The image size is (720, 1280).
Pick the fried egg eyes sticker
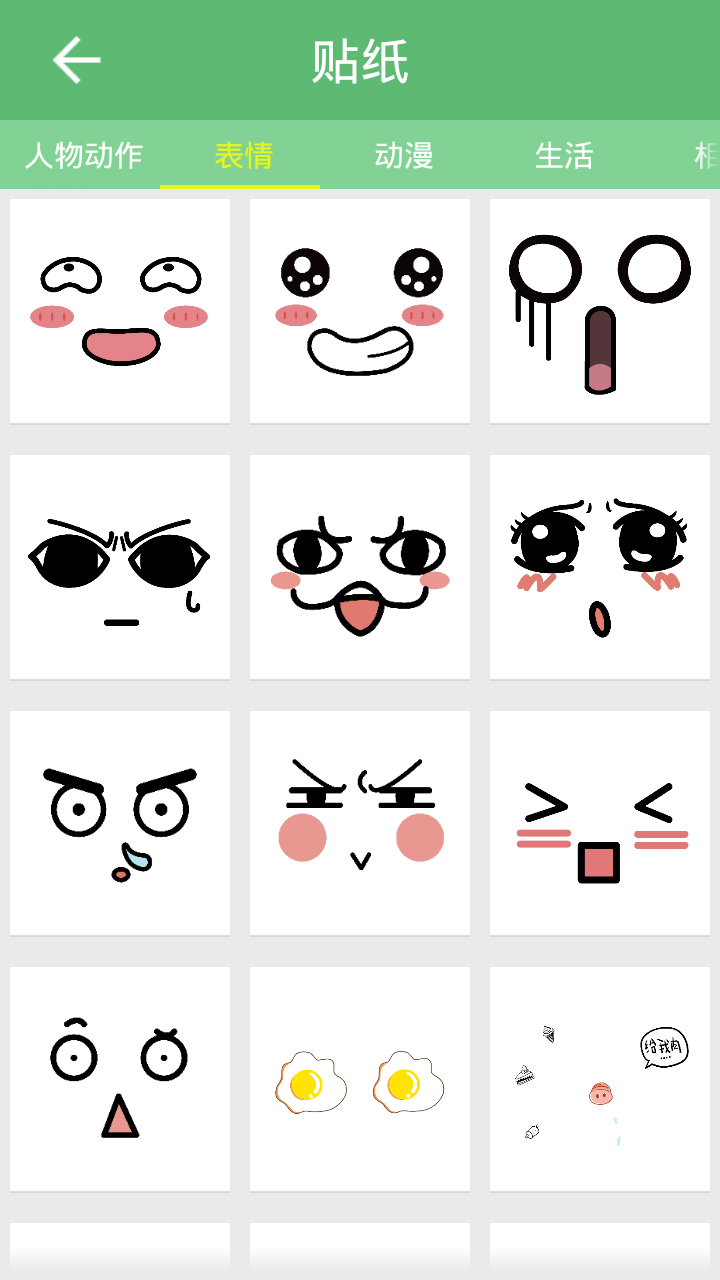pos(360,1079)
